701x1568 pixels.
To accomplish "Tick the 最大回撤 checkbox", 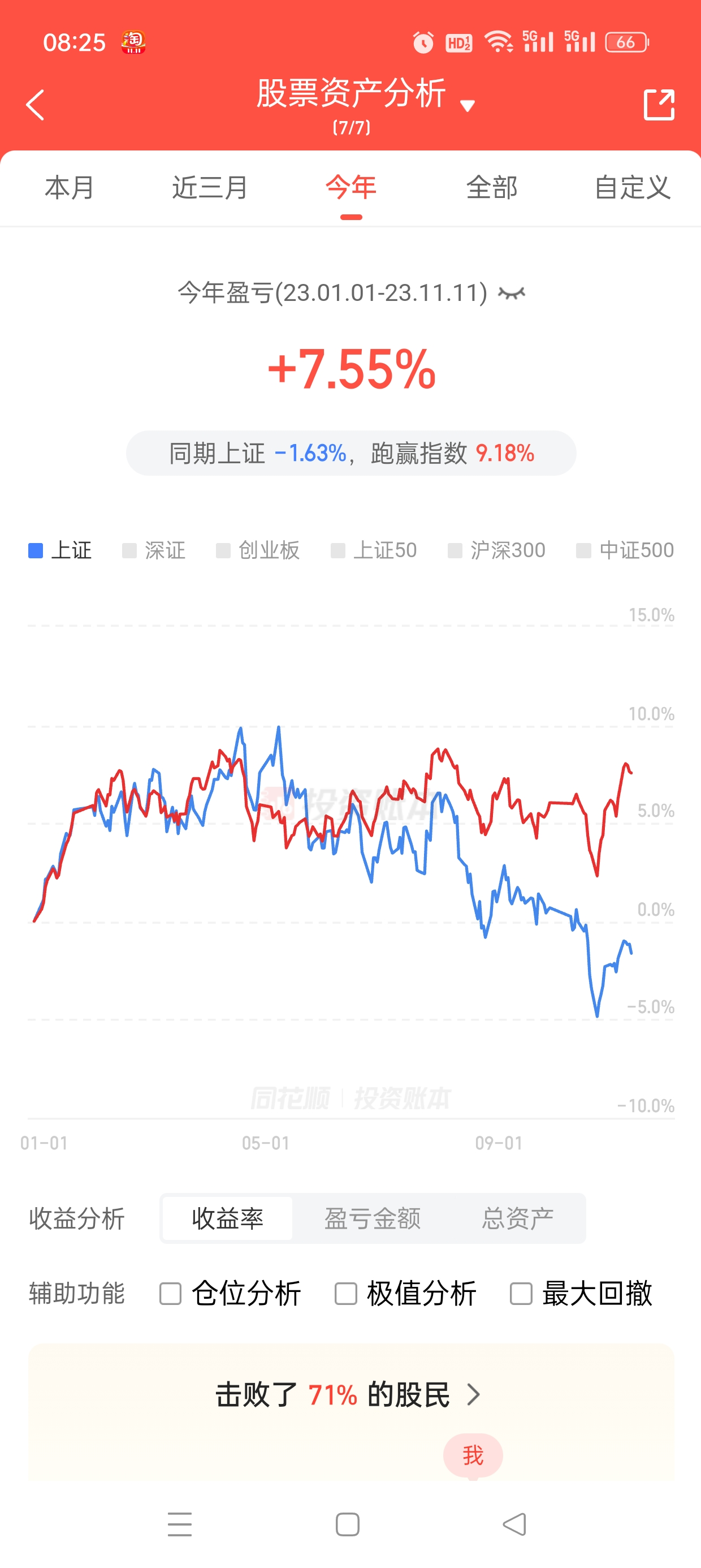I will 581,1294.
